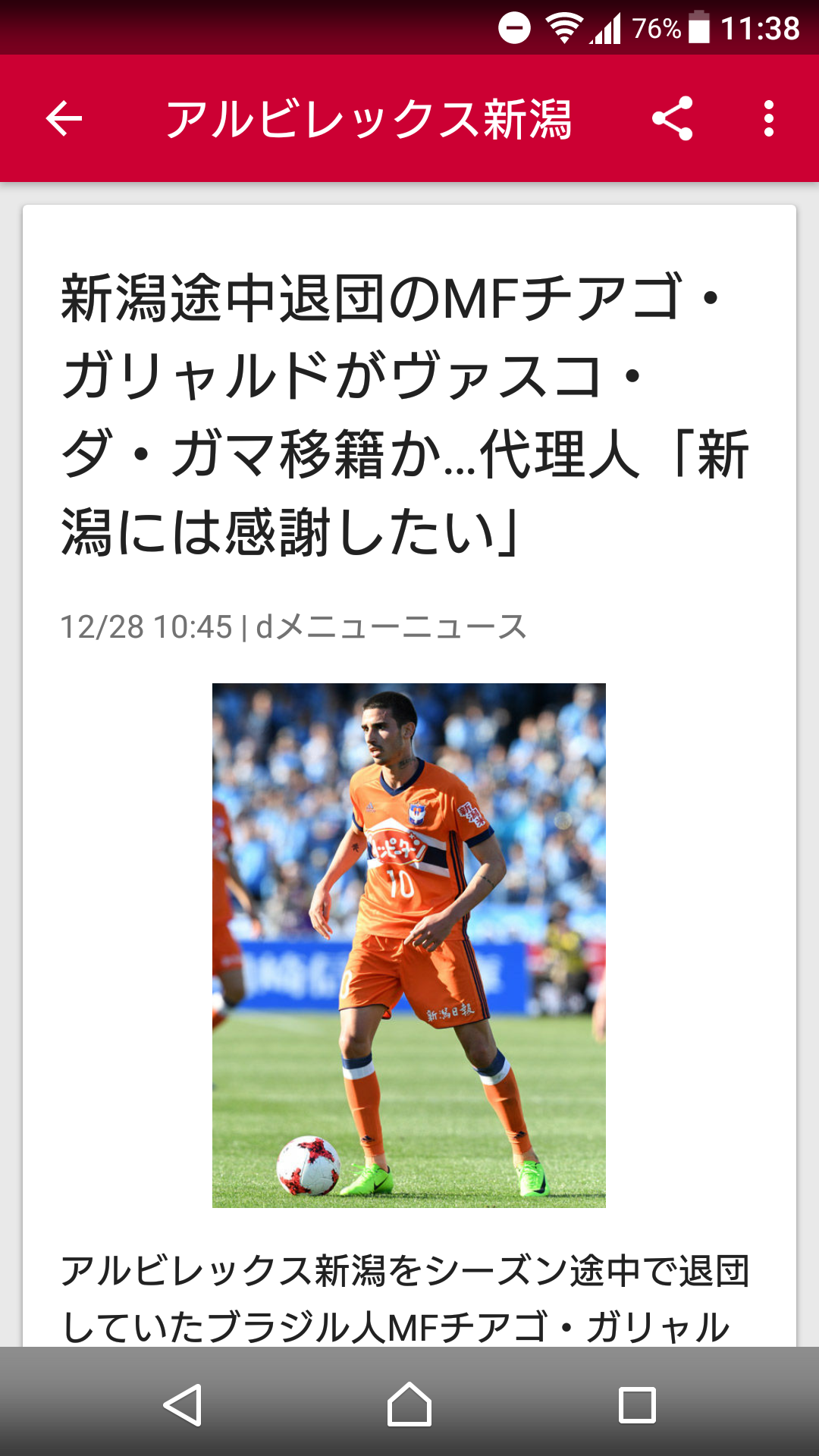
Task: Open the three-dot overflow menu
Action: (769, 118)
